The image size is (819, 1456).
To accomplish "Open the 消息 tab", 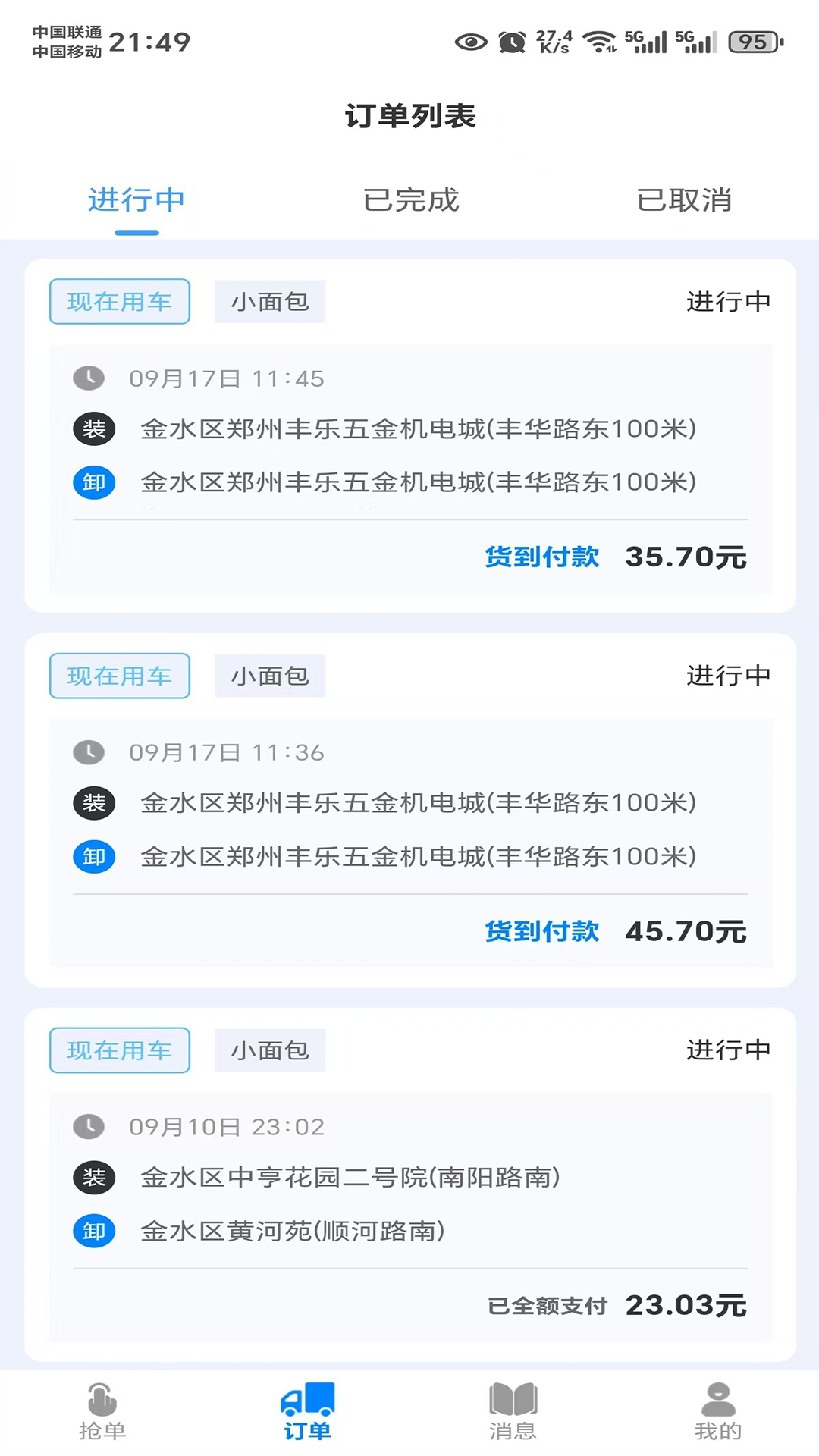I will click(513, 1412).
